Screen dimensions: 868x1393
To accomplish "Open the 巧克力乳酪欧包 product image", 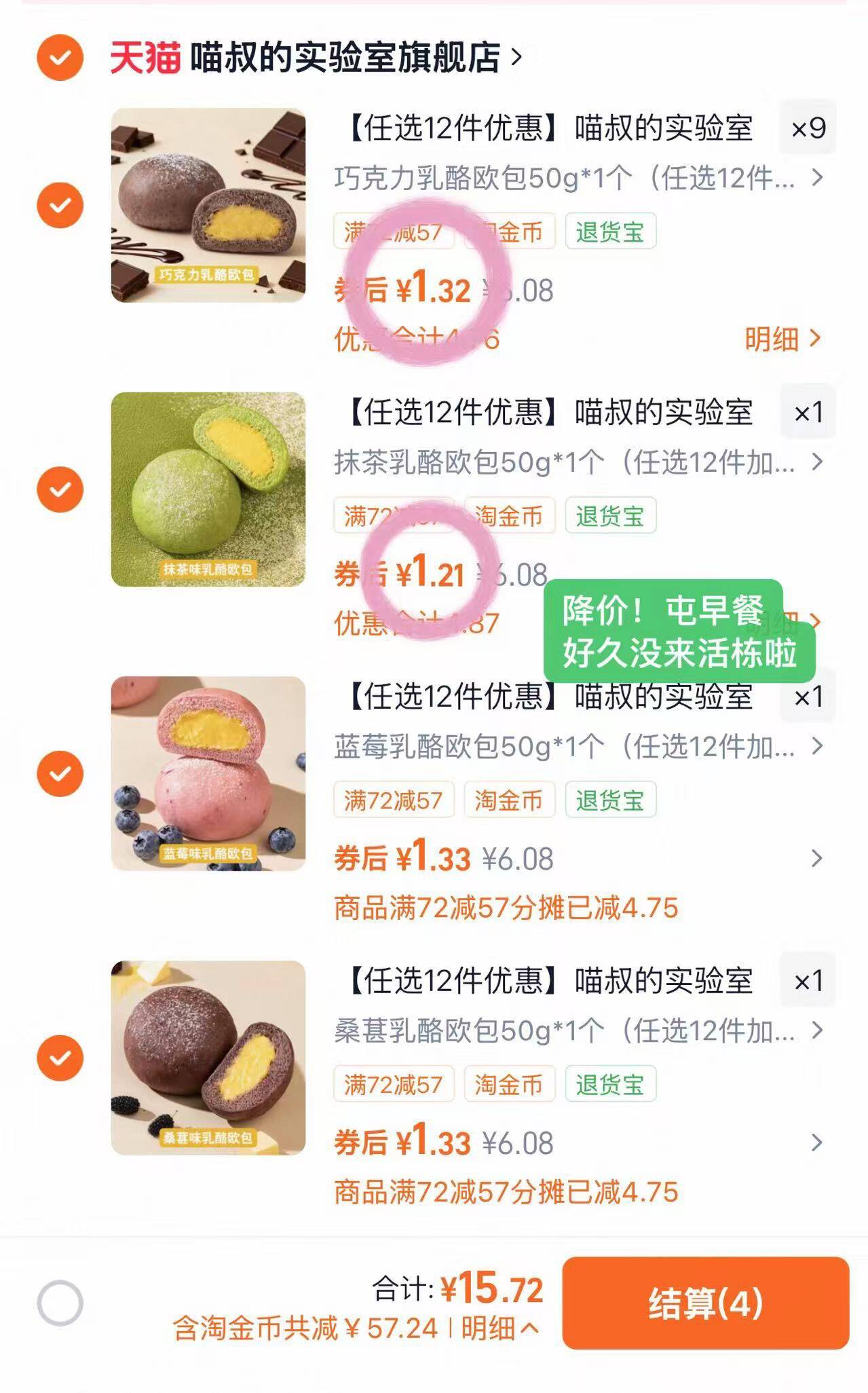I will pos(208,205).
